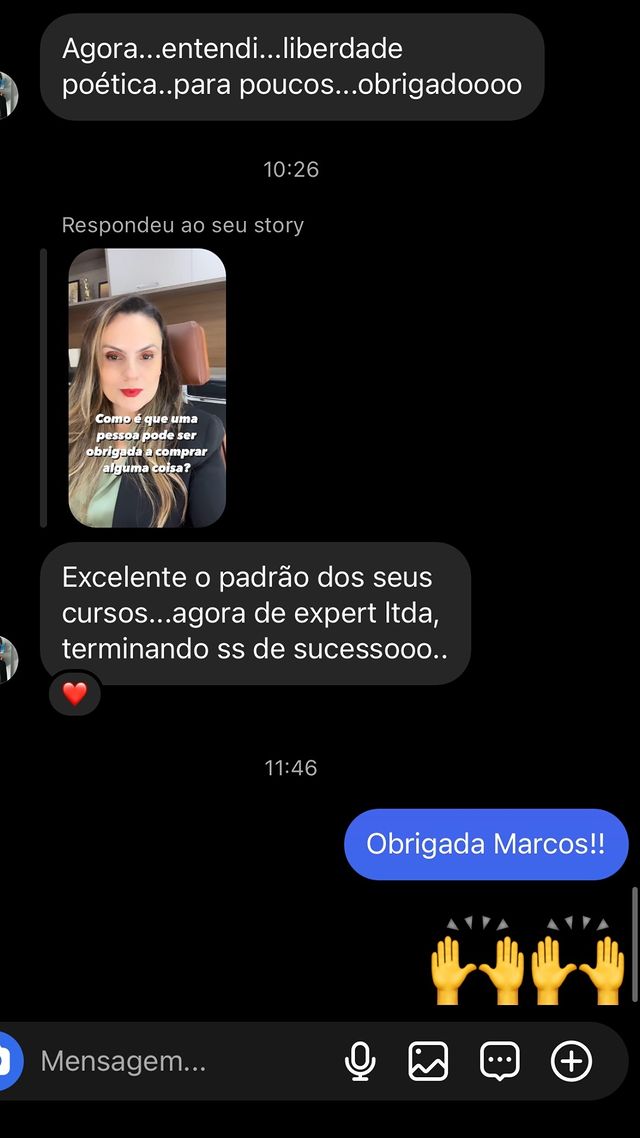Screen dimensions: 640x1138
Task: Tap the Mensagem text field
Action: click(180, 1061)
